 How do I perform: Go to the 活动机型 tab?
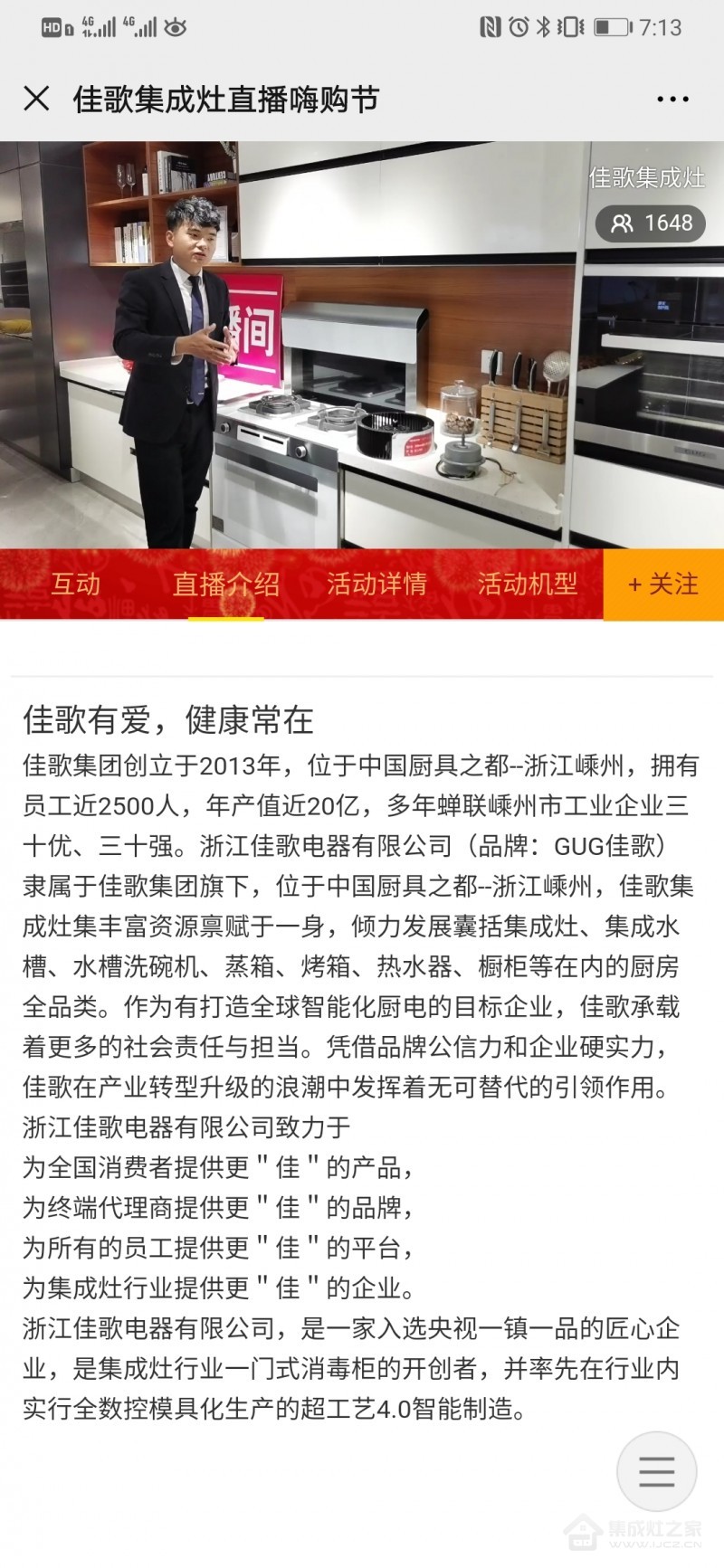tap(528, 584)
